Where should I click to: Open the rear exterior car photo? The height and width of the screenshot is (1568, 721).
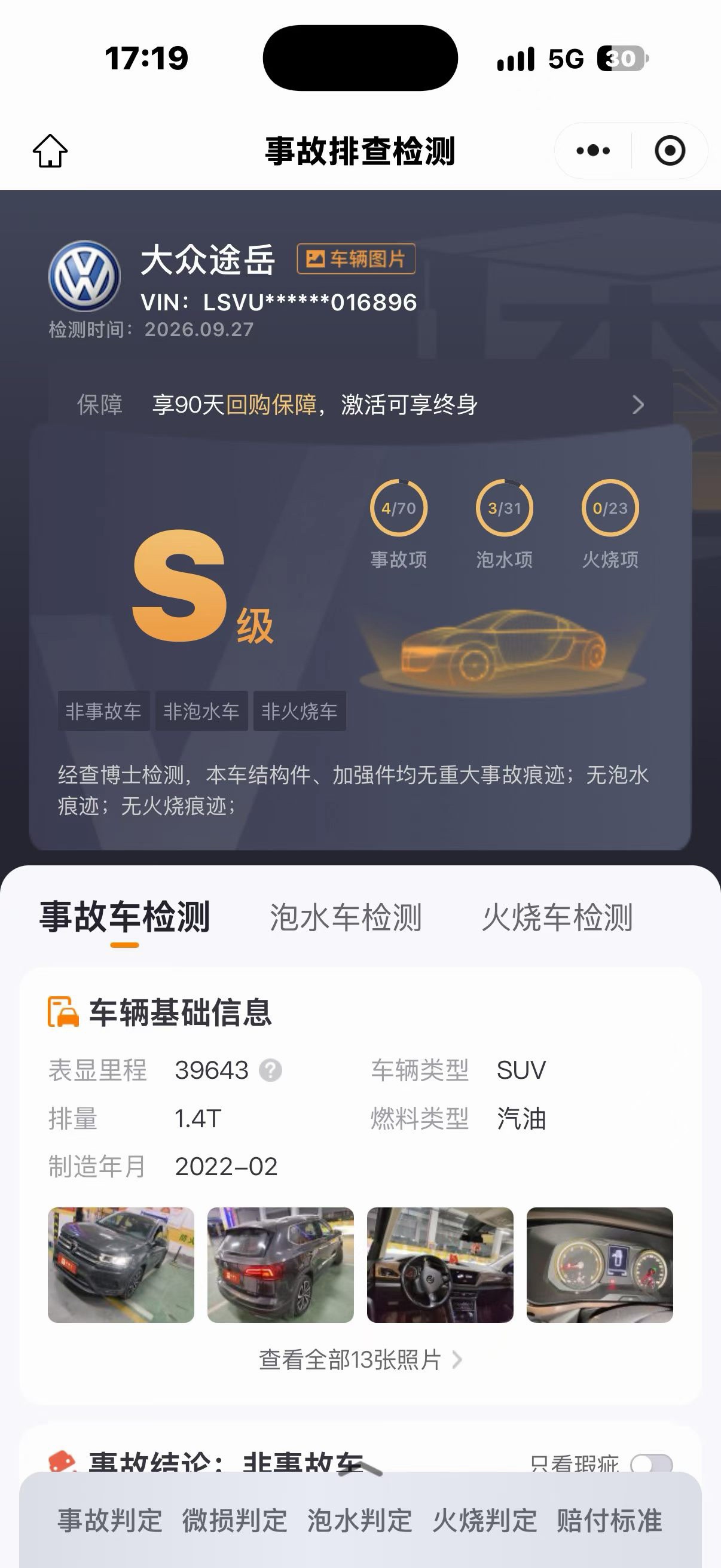[x=280, y=1265]
